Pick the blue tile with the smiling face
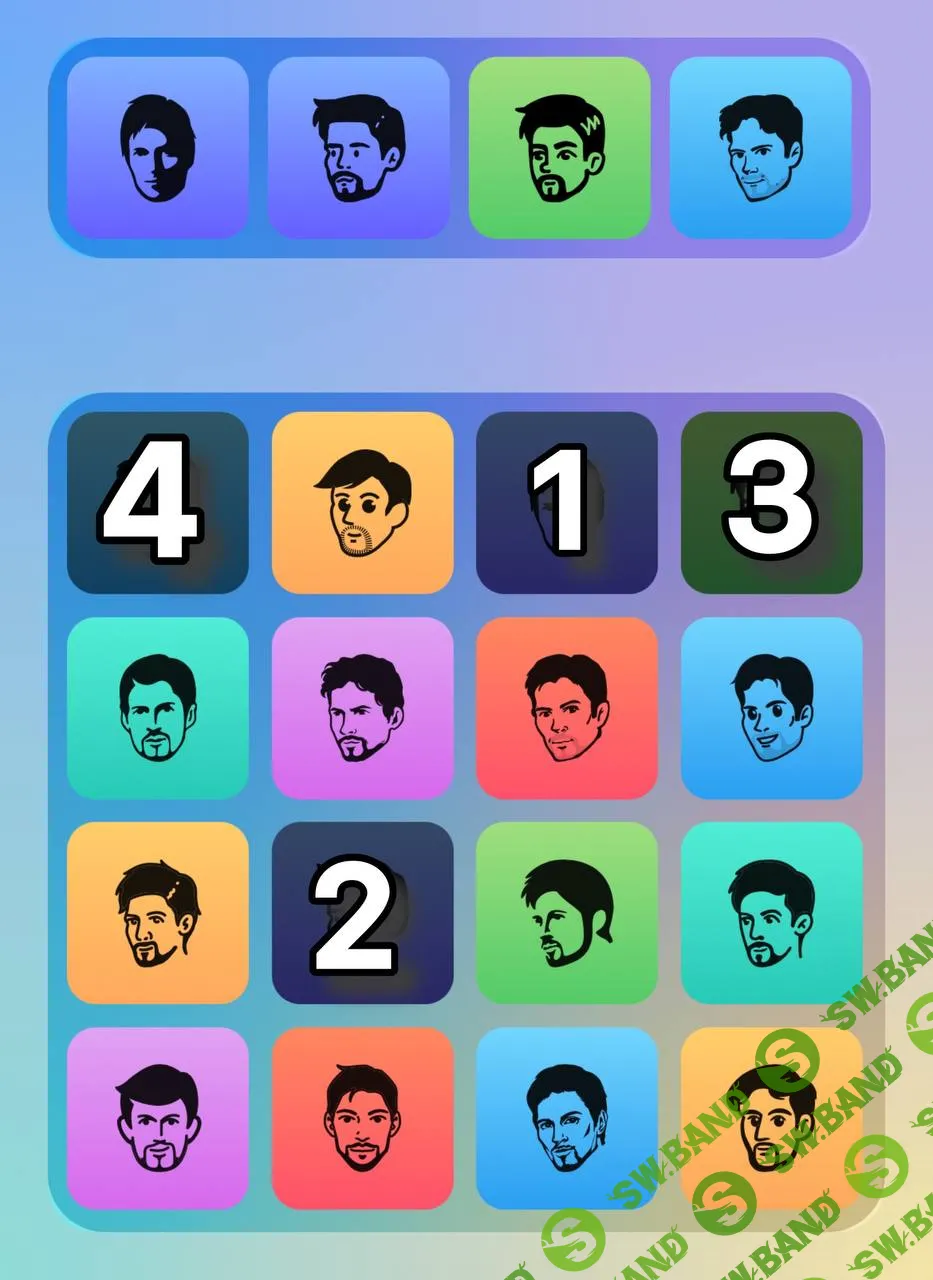 coord(771,707)
